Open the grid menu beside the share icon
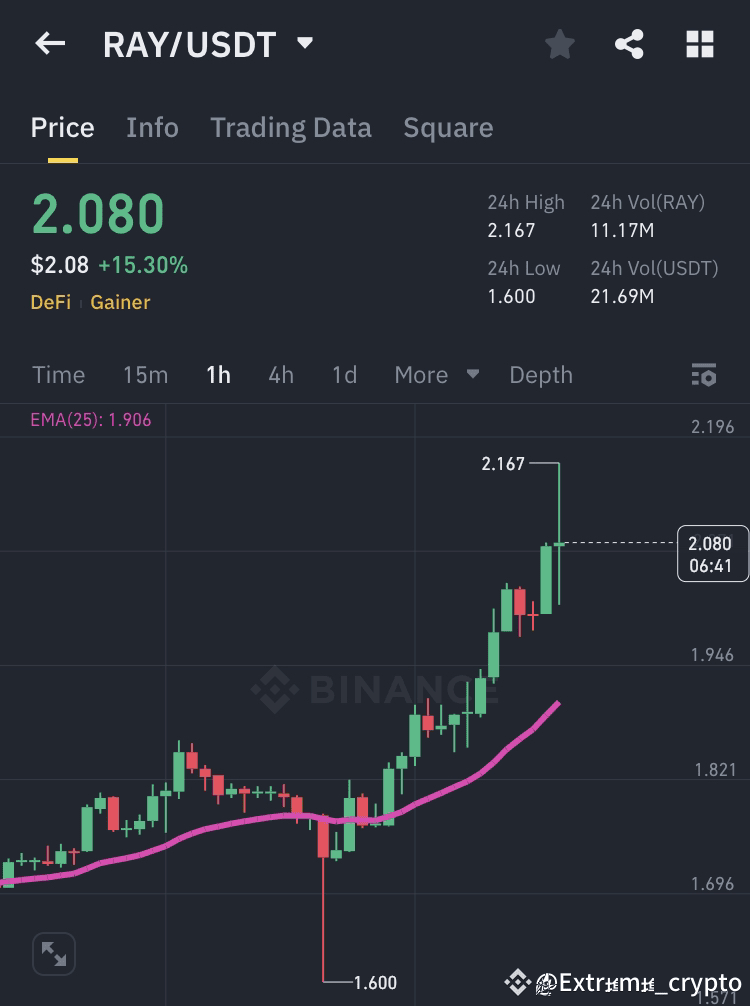750x1006 pixels. 699,43
